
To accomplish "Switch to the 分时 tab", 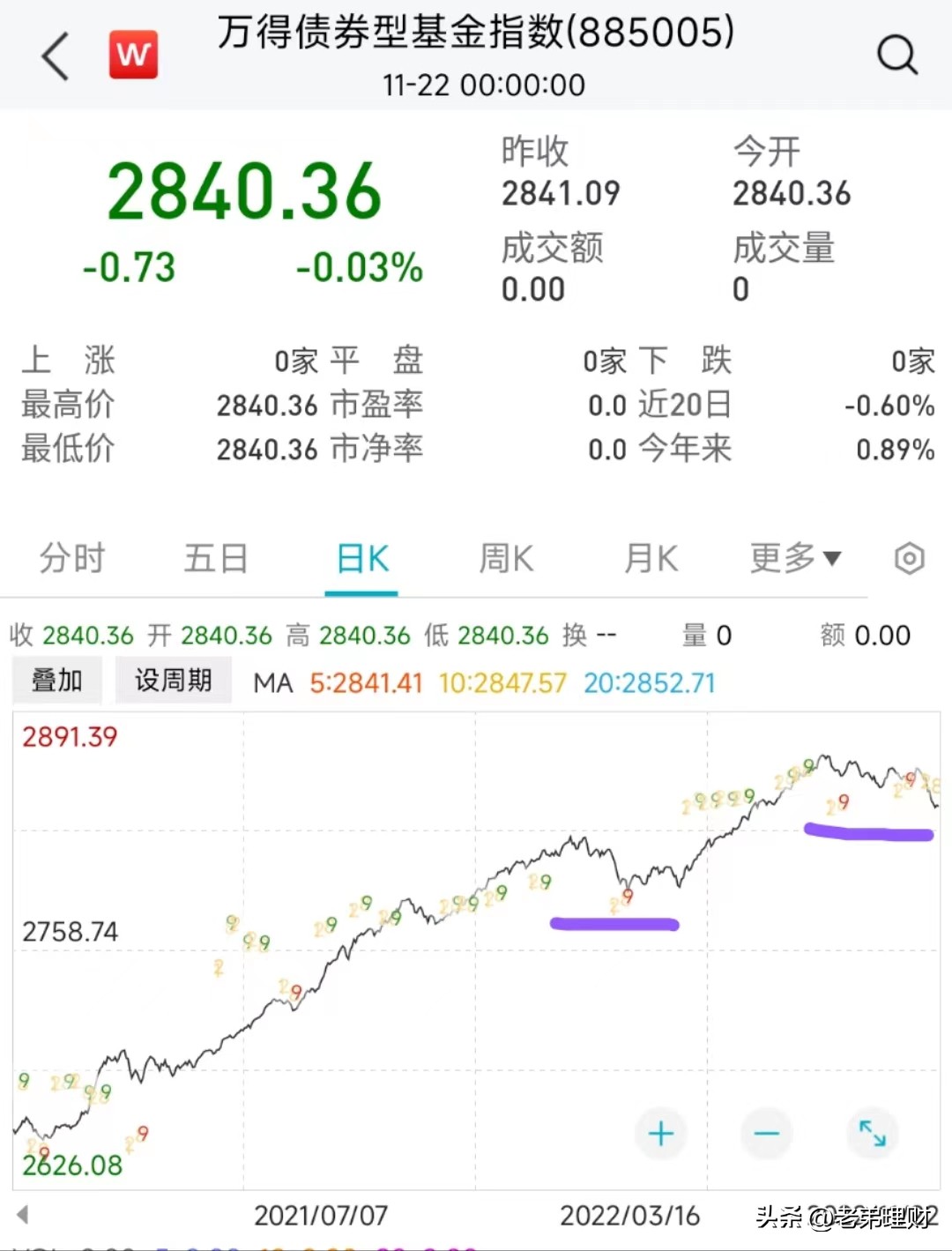I will 71,558.
